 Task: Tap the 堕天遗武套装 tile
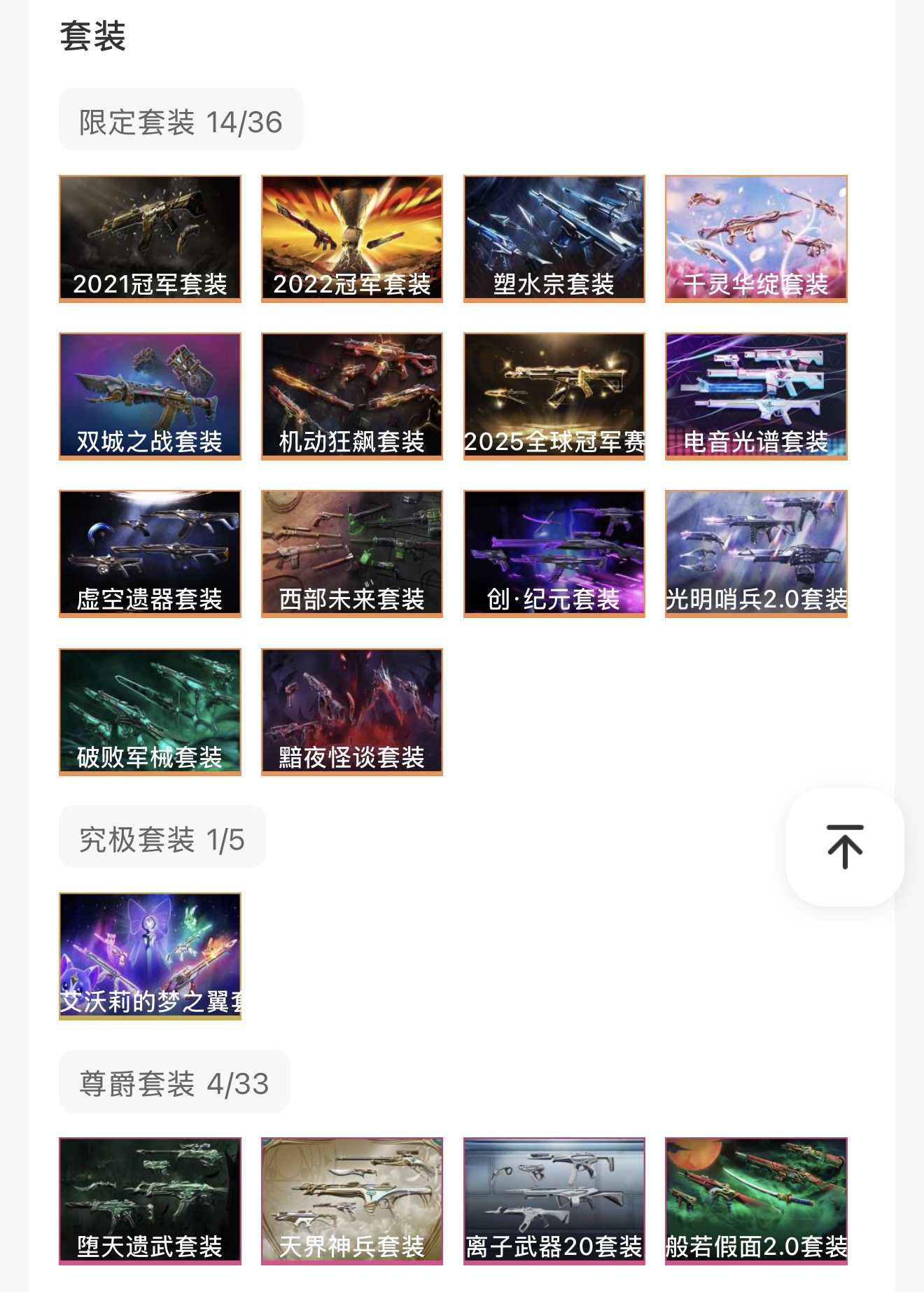pyautogui.click(x=150, y=1201)
